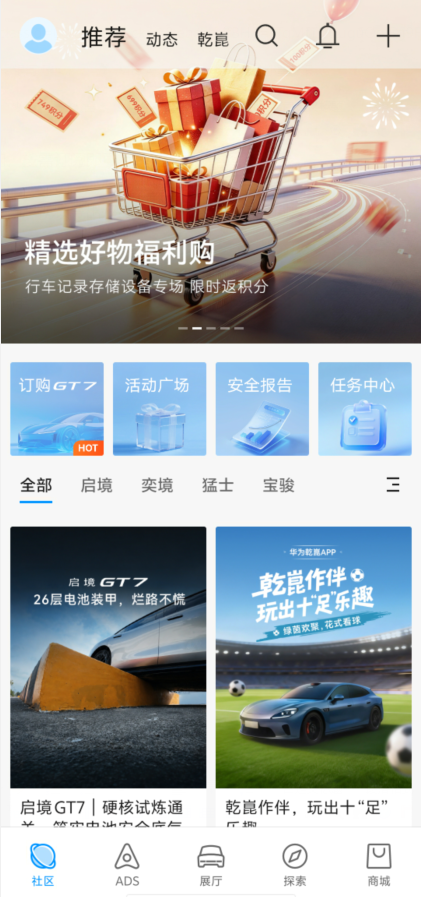Open the 安全报告 tile
Viewport: 421px width, 897px height.
[x=262, y=408]
